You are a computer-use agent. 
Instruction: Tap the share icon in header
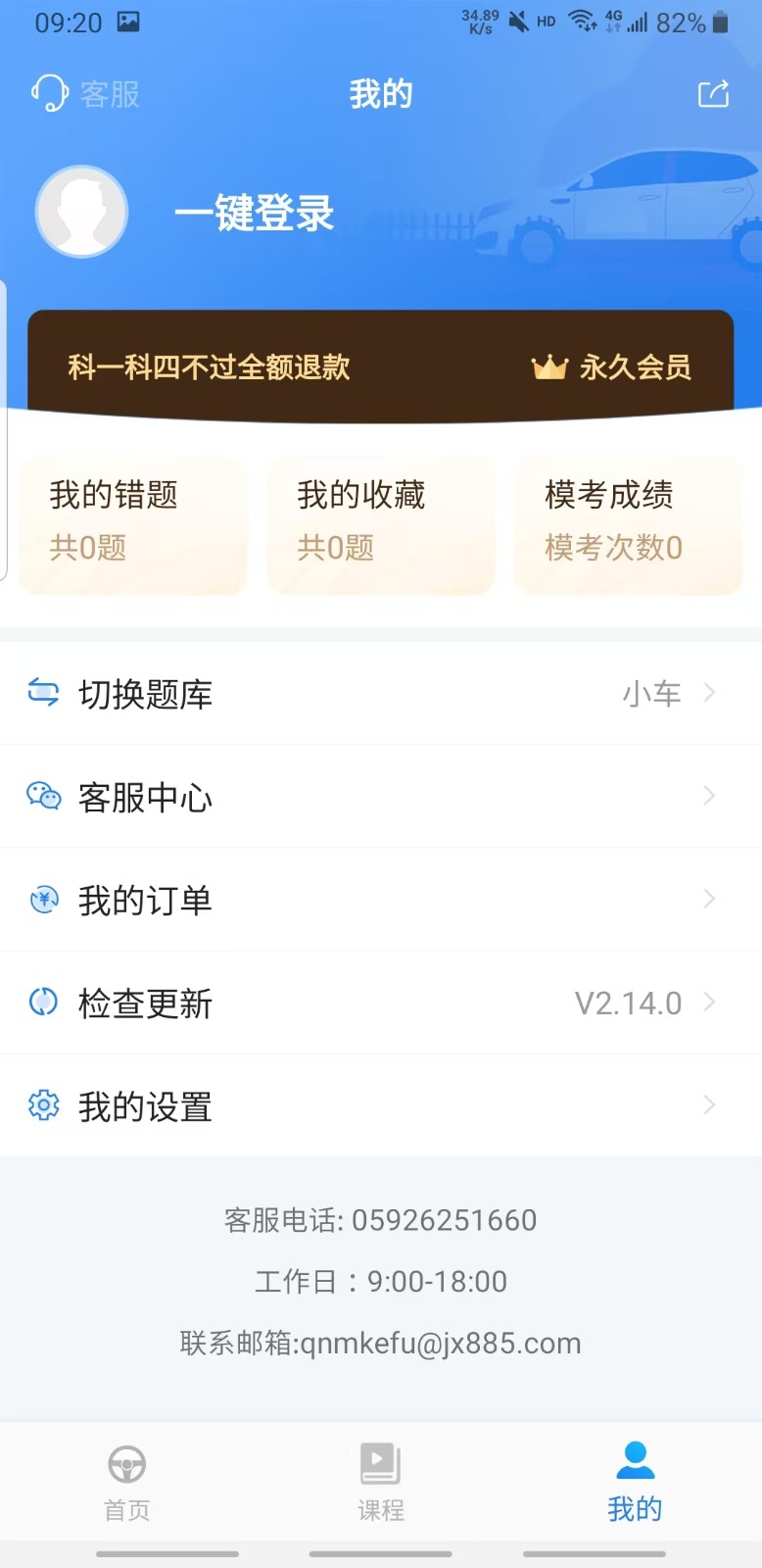click(713, 94)
